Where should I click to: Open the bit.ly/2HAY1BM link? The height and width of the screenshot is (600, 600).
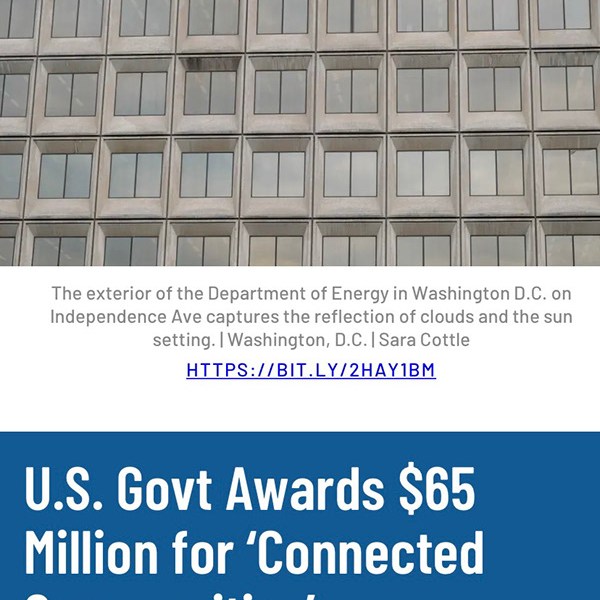(311, 370)
